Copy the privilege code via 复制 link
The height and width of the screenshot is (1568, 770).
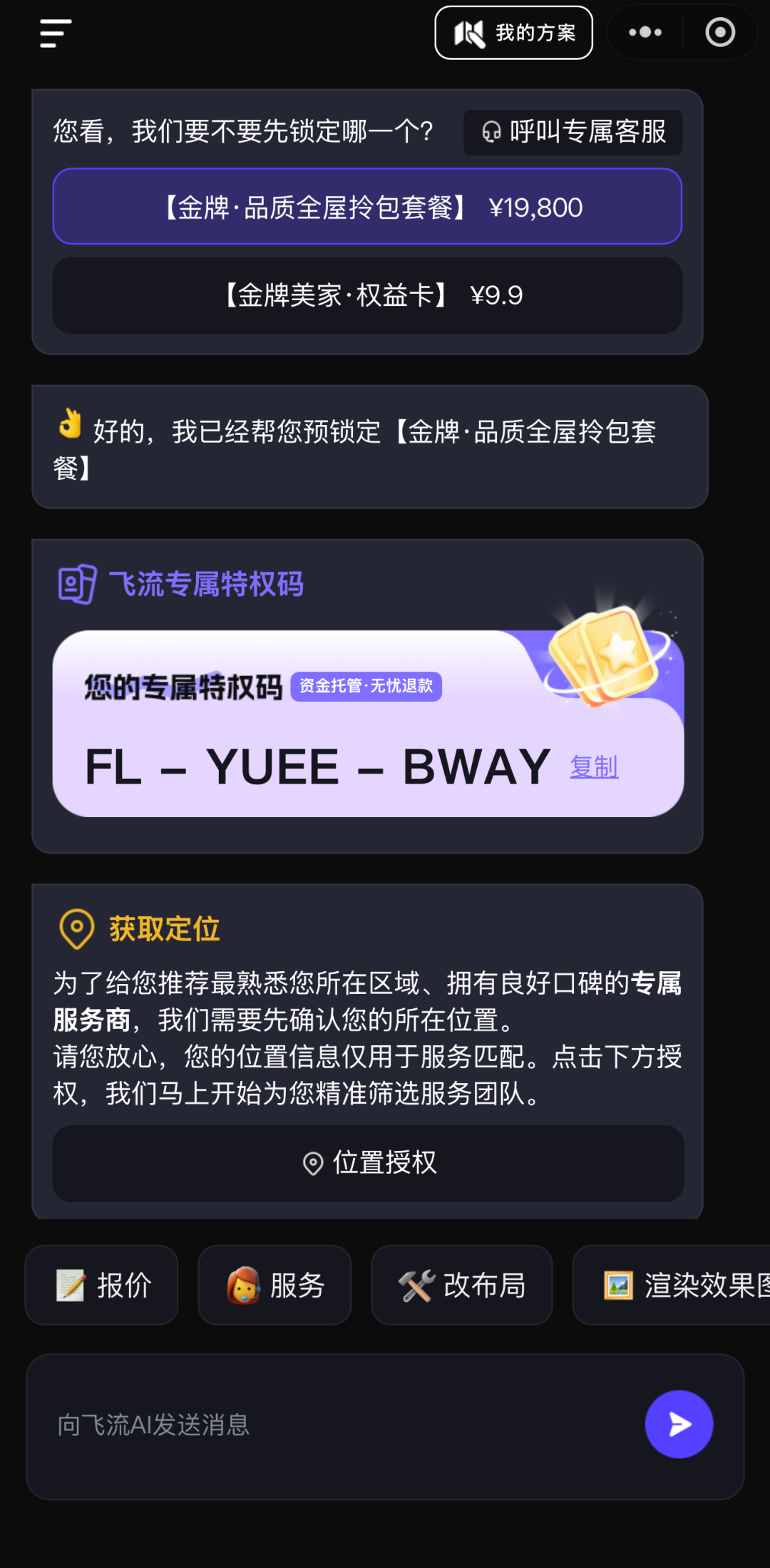tap(593, 768)
